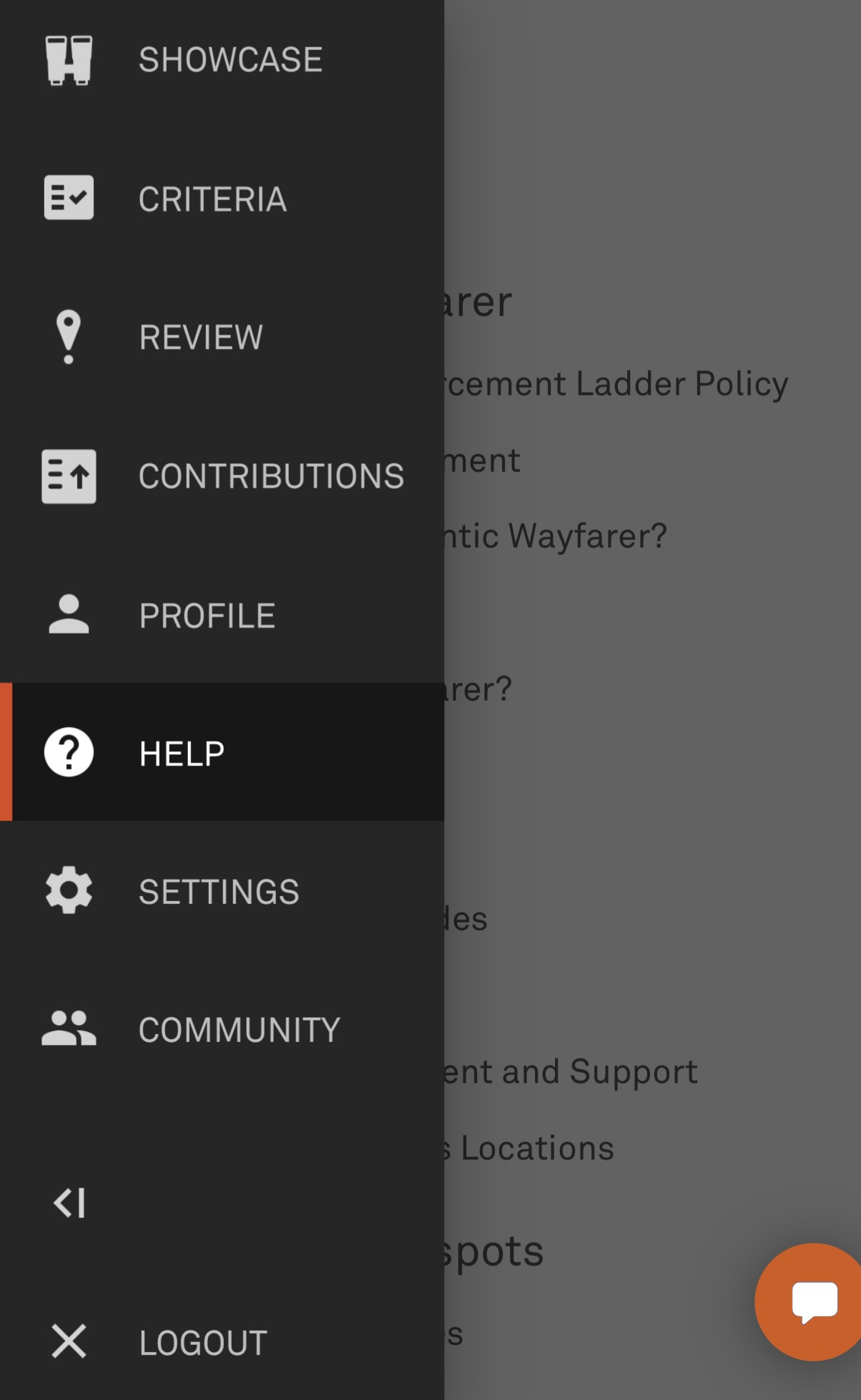Select the Help menu item
The width and height of the screenshot is (861, 1400).
pos(182,753)
